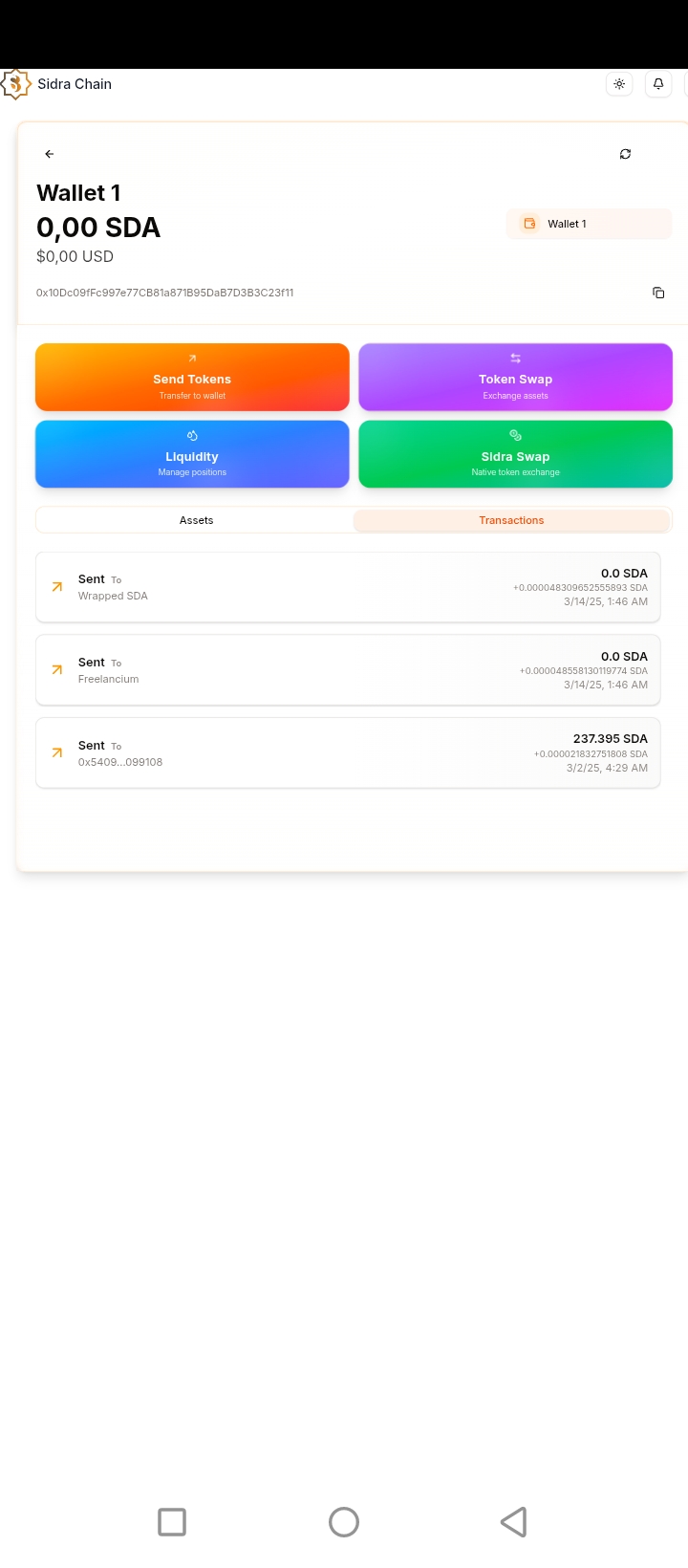Copy the wallet address

(658, 293)
